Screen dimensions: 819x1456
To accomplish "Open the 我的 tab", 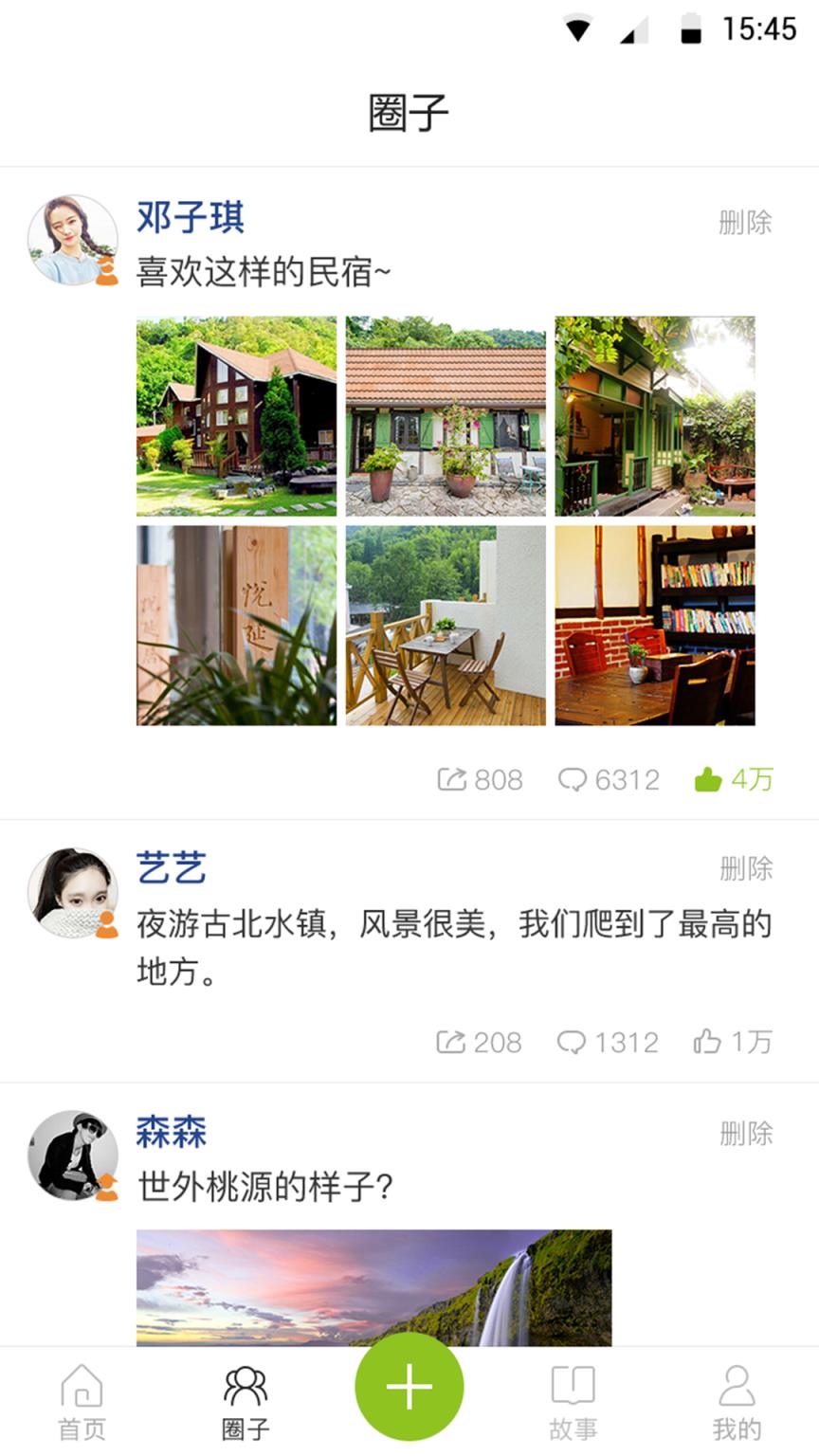I will pos(737,1402).
